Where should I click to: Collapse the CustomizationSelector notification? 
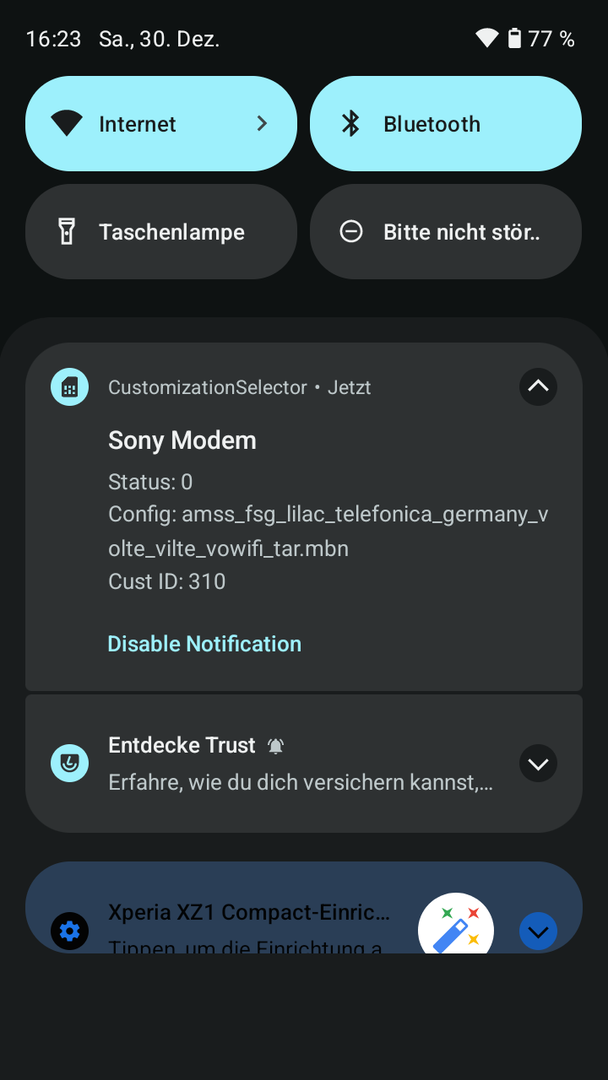(538, 386)
